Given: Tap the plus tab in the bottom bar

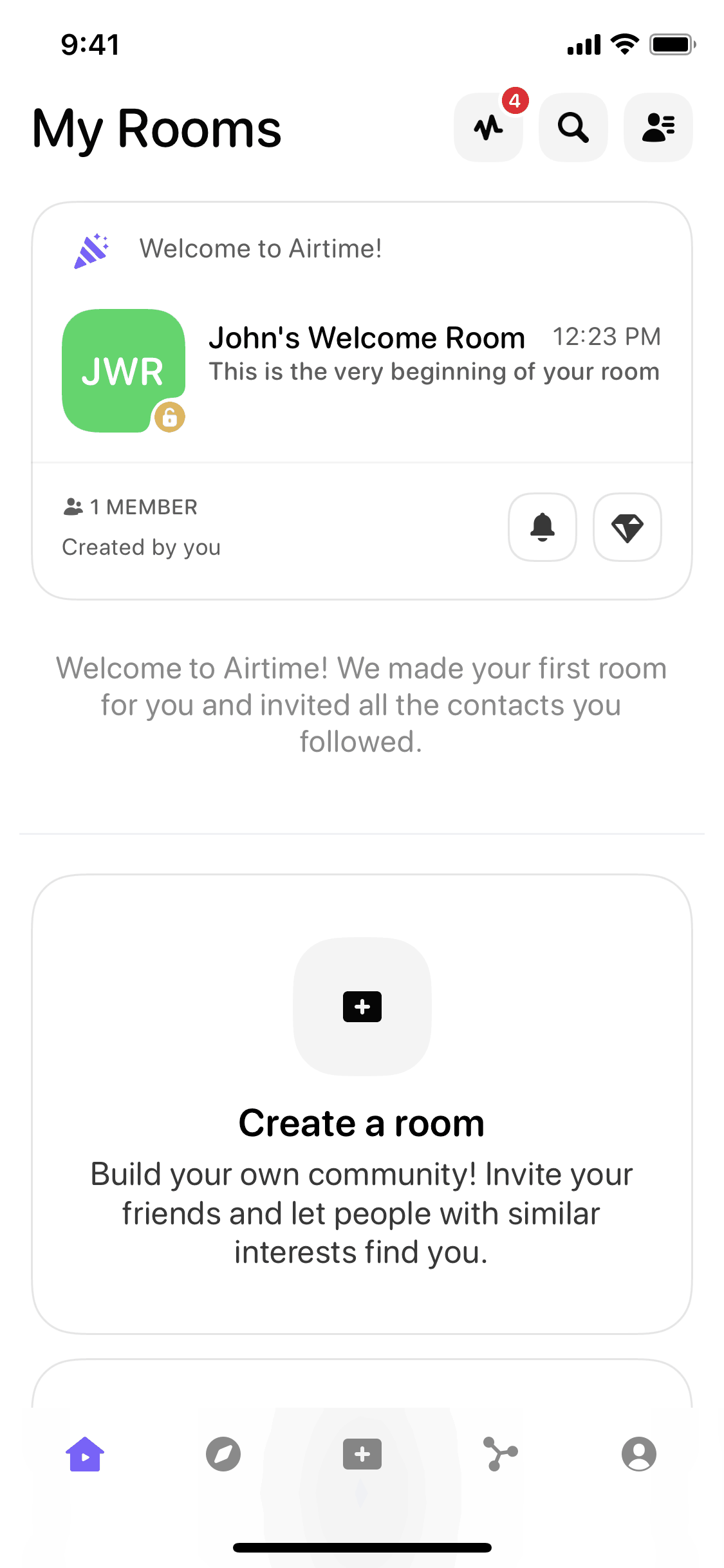Looking at the screenshot, I should (x=362, y=1454).
